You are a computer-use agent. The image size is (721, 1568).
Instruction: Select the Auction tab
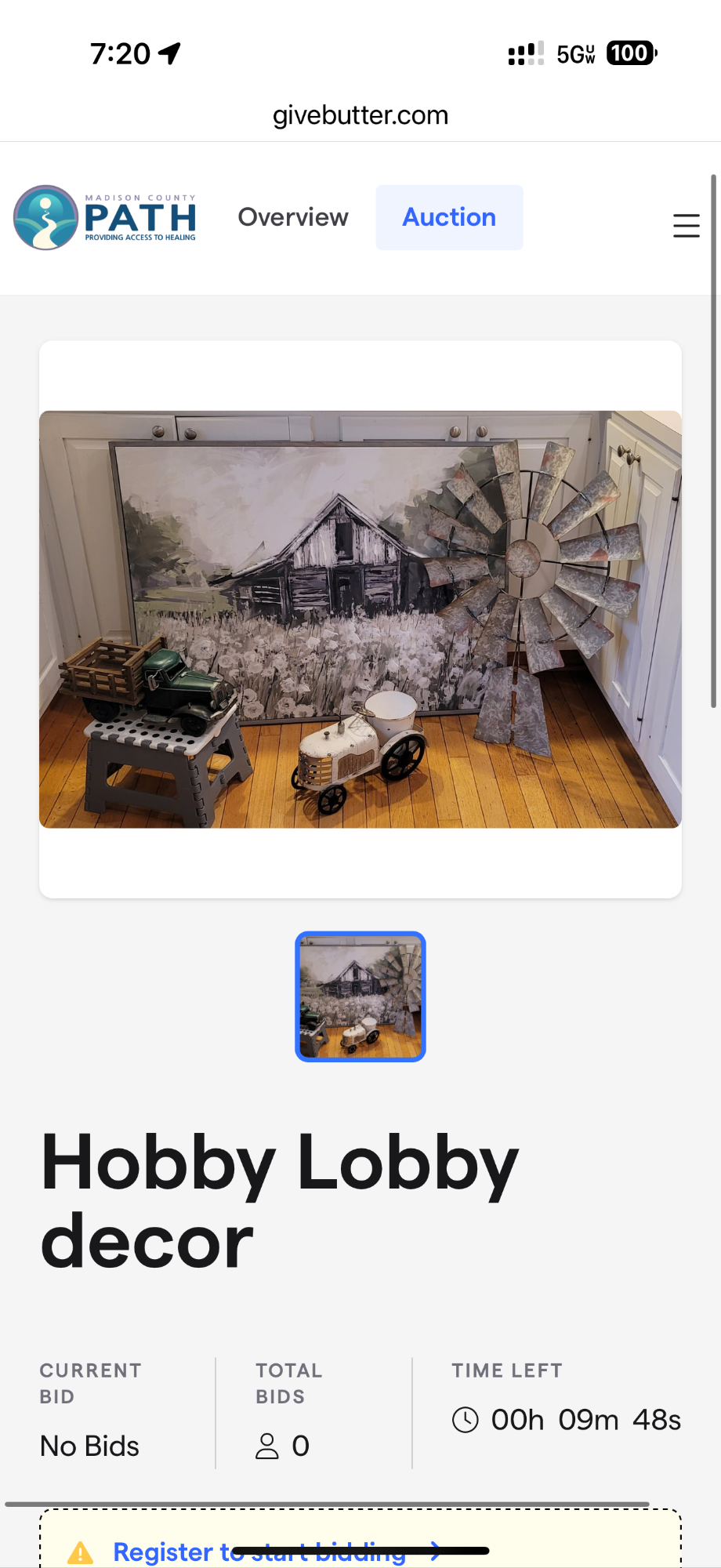pyautogui.click(x=449, y=217)
